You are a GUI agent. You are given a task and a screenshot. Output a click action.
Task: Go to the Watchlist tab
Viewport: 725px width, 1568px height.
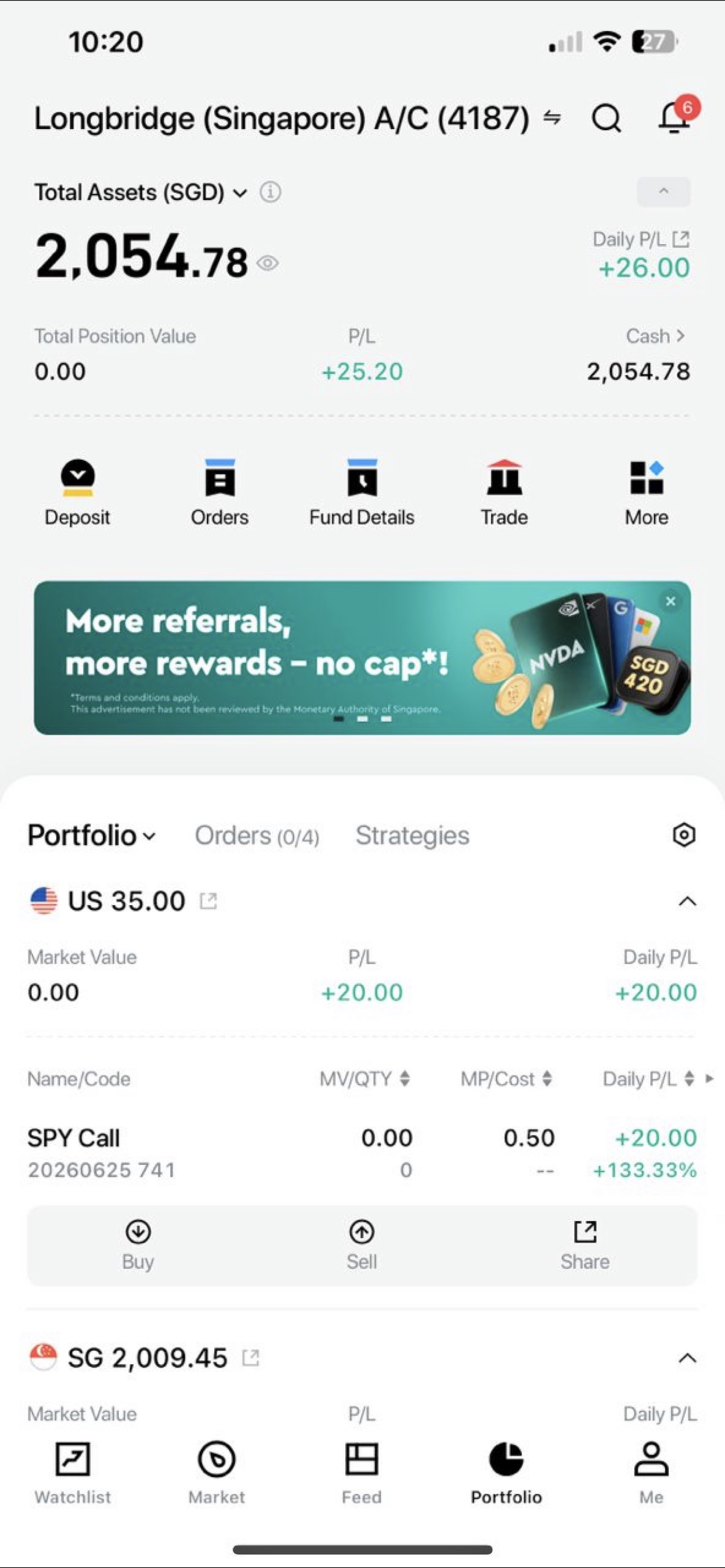(x=72, y=1473)
